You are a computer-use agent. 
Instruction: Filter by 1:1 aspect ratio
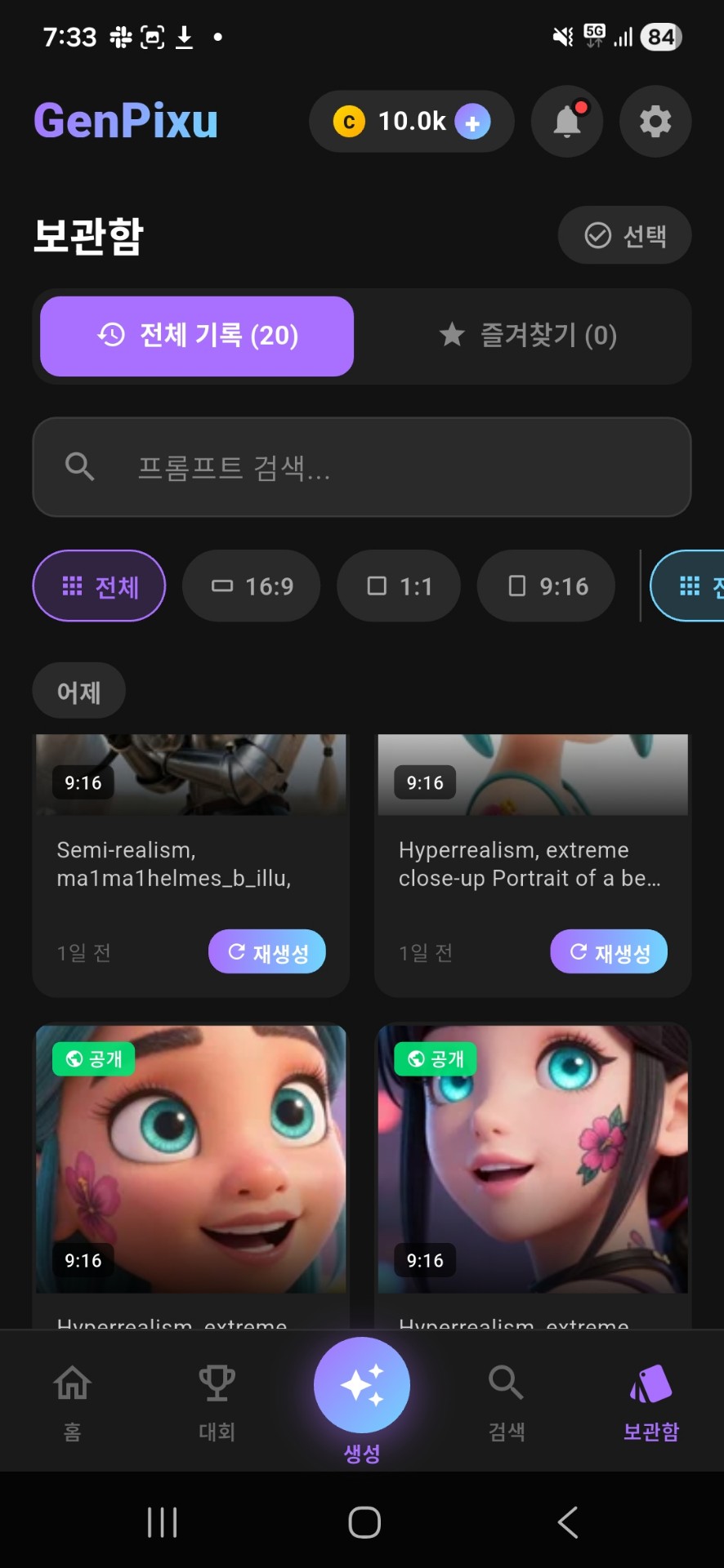coord(399,586)
